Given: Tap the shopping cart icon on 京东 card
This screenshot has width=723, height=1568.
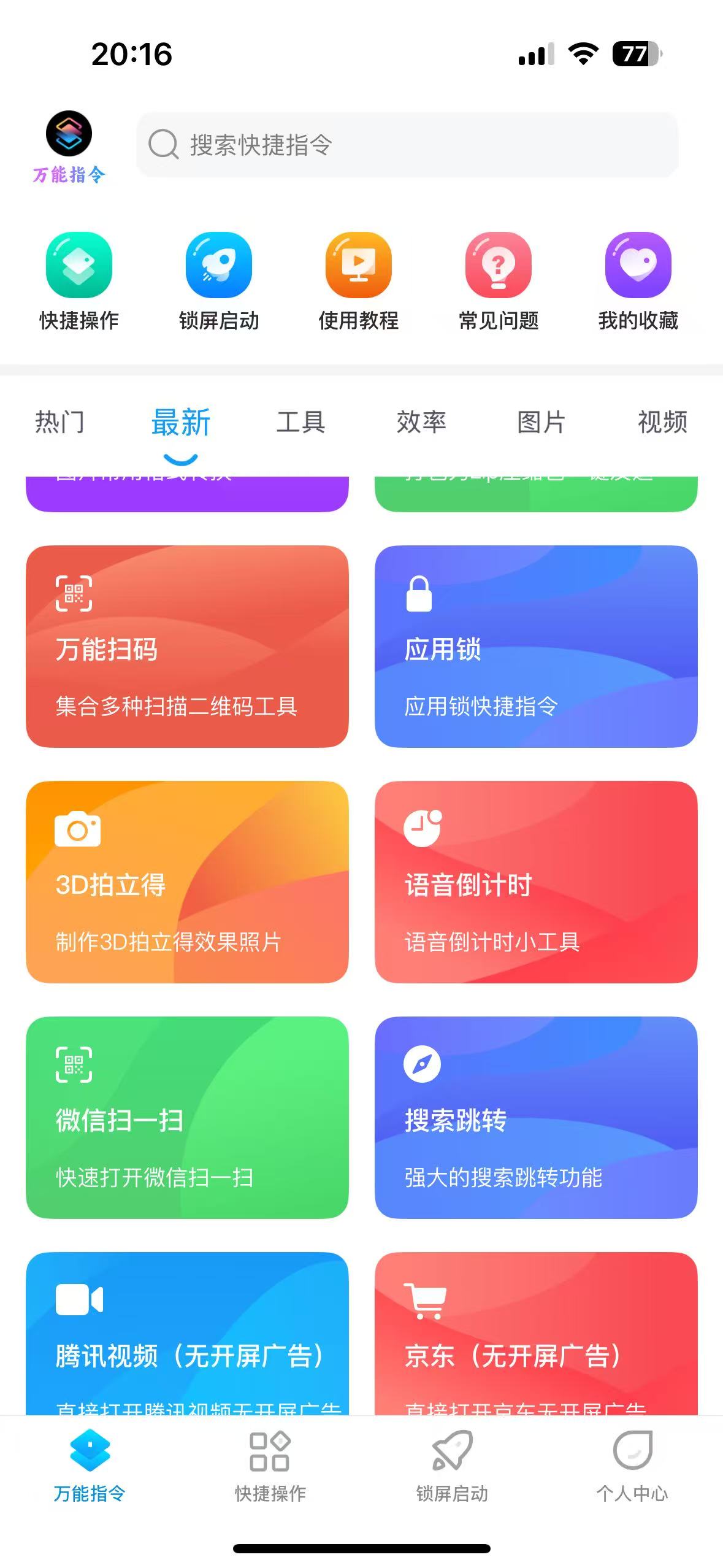Looking at the screenshot, I should tap(426, 1299).
